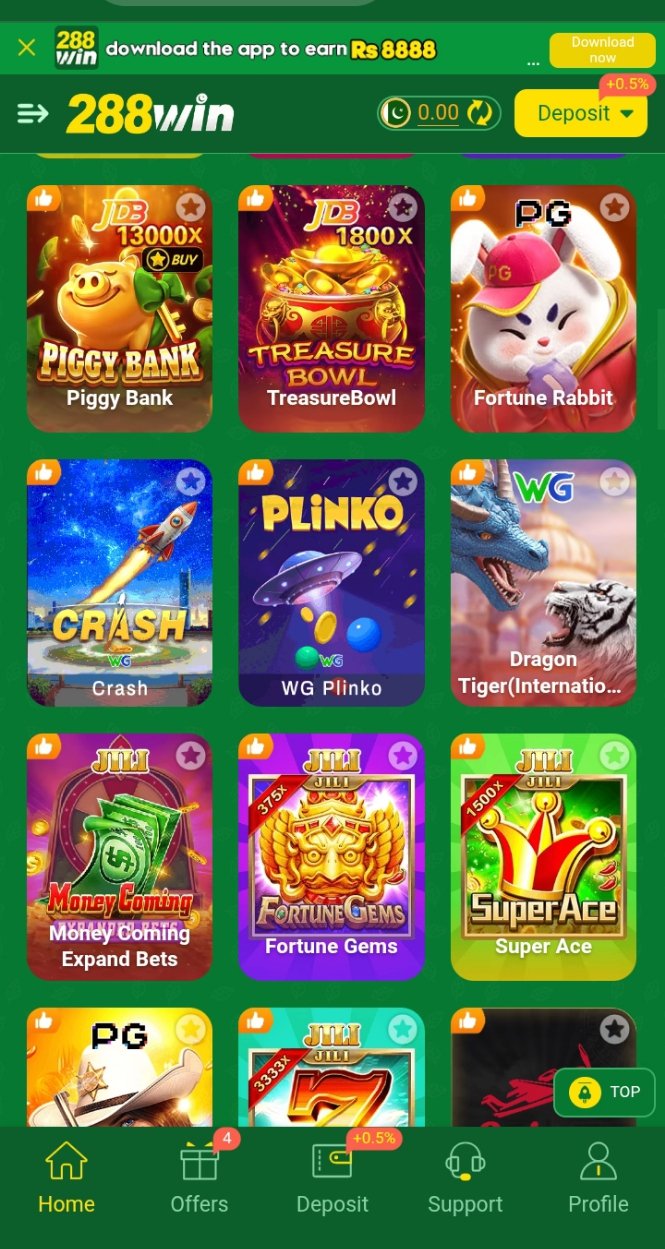Dismiss the download app banner

[x=27, y=47]
